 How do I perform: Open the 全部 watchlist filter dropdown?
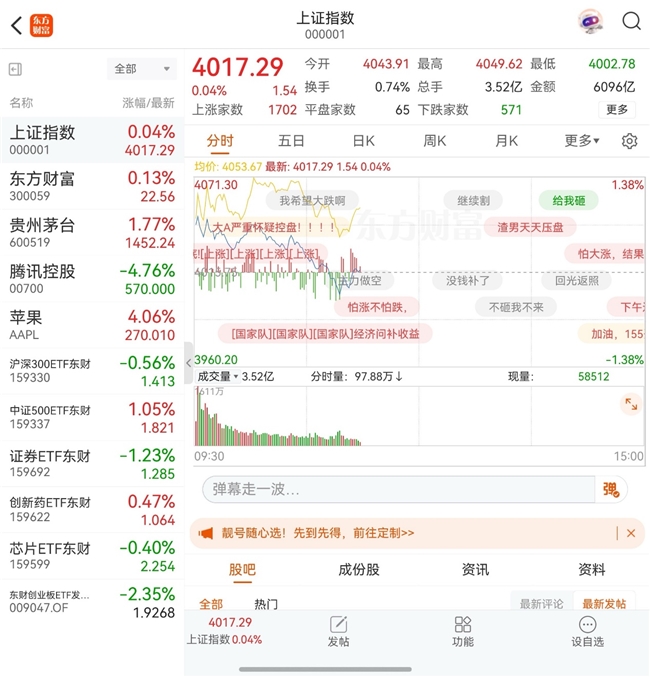click(x=141, y=69)
